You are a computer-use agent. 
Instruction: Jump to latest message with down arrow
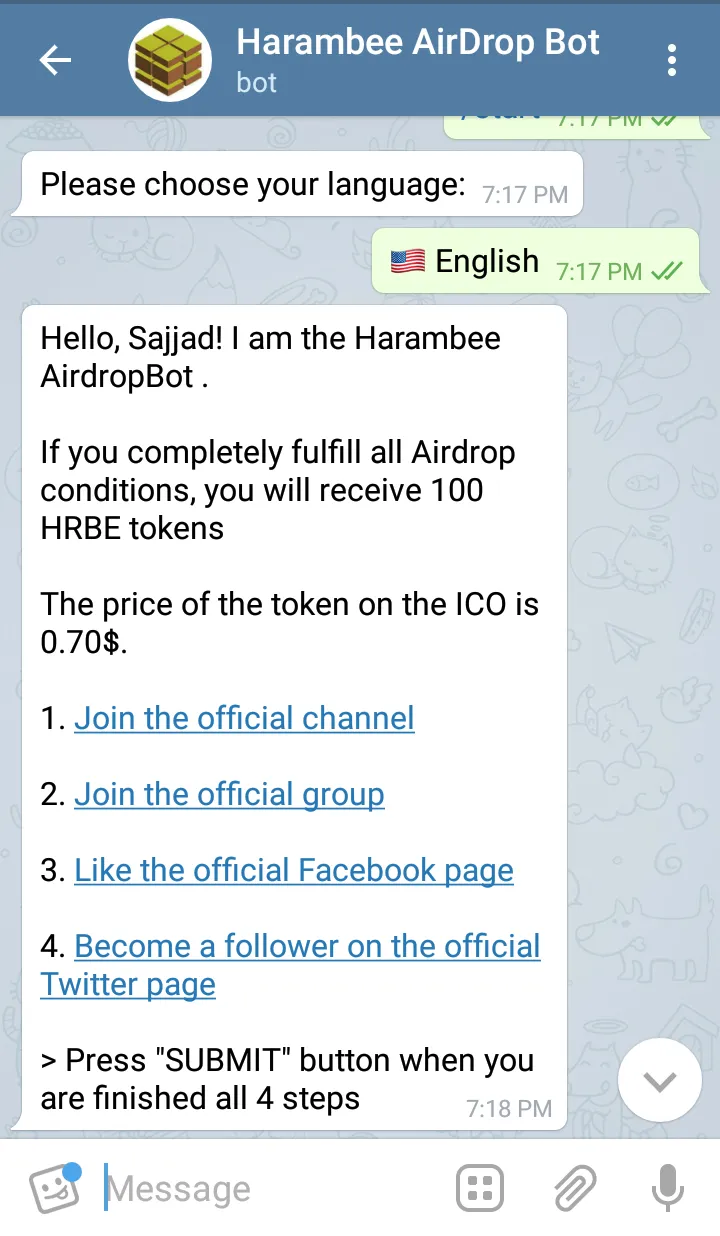point(660,1080)
